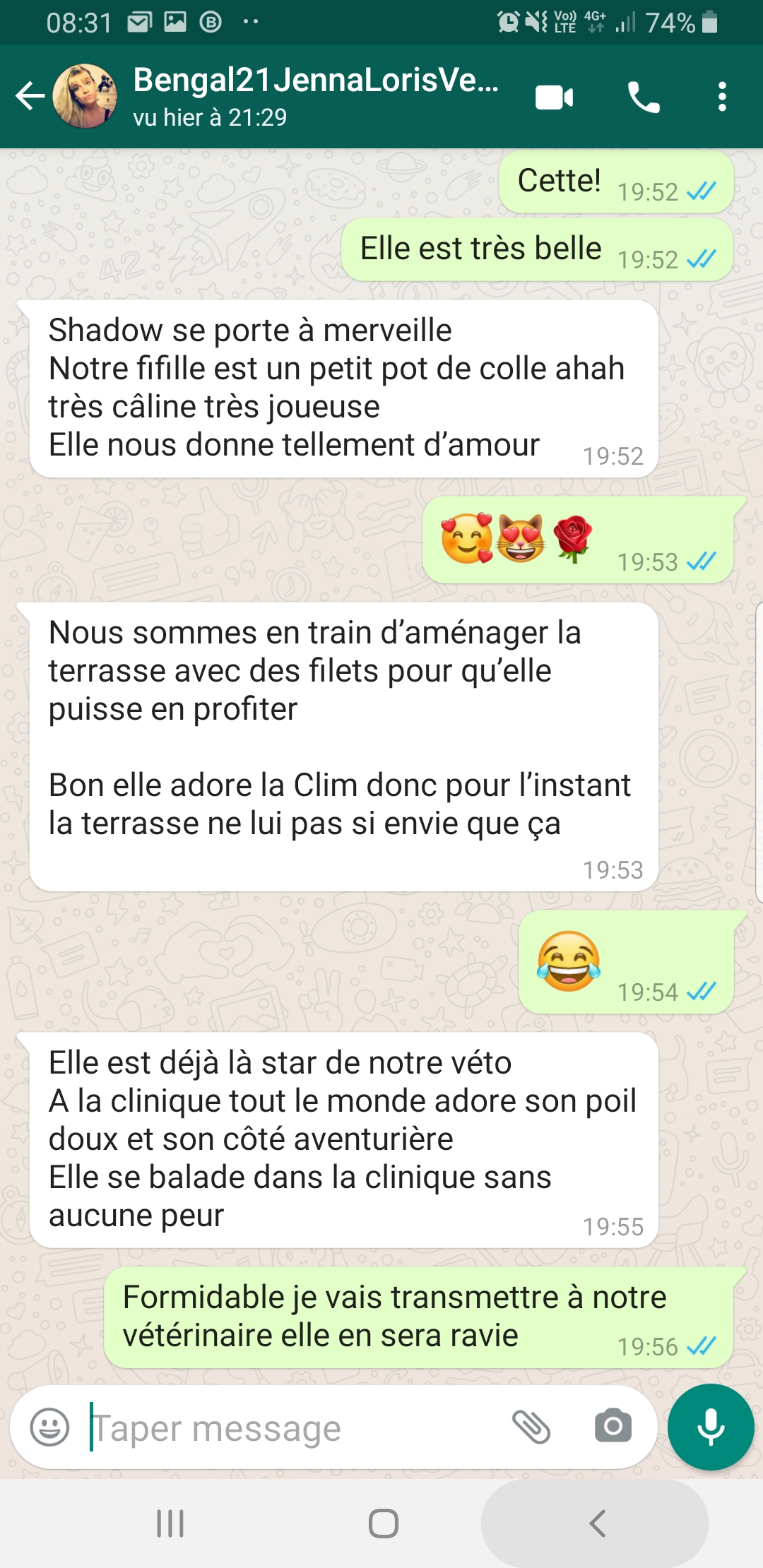Open recent apps from the navigation bar
Screen dimensions: 763x1568
click(x=170, y=1524)
